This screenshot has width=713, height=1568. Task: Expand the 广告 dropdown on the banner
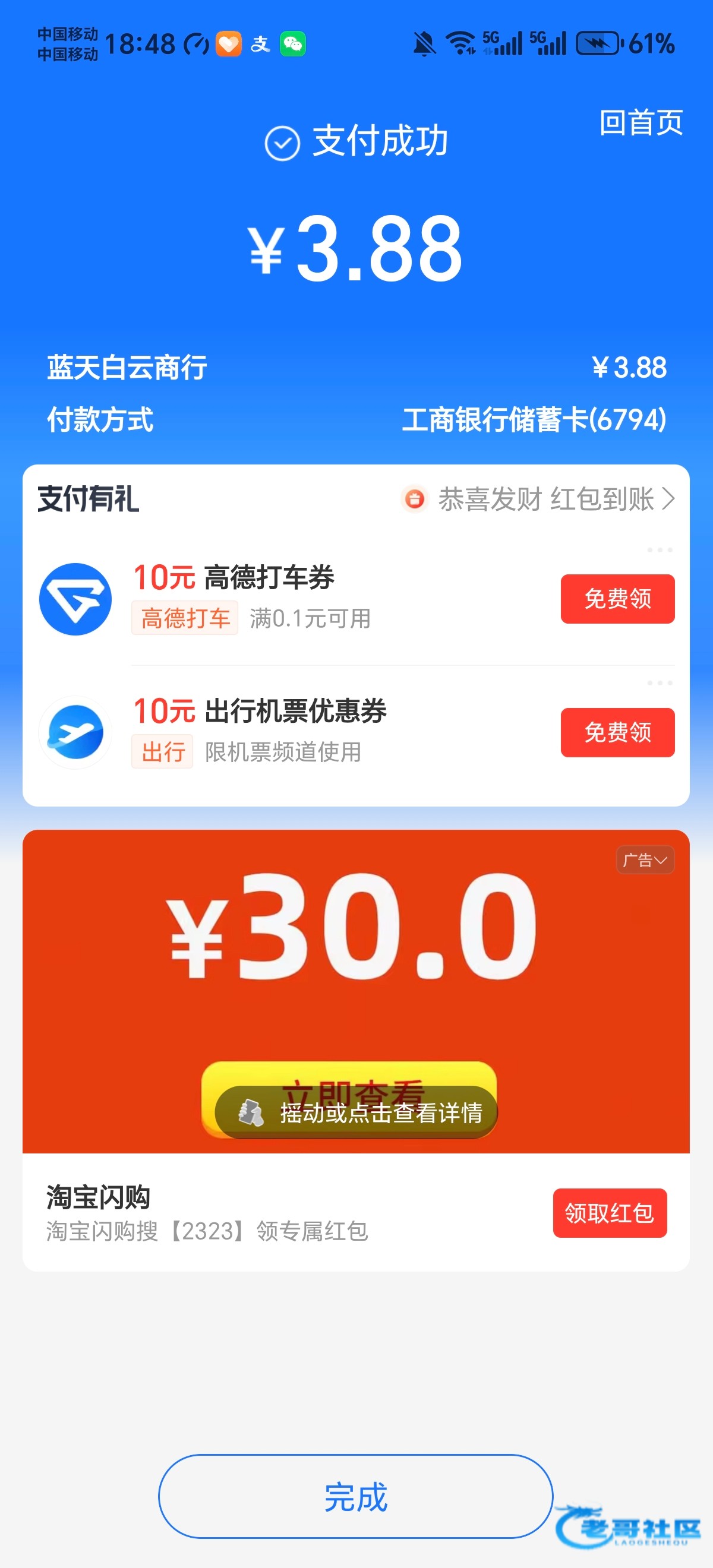coord(645,860)
